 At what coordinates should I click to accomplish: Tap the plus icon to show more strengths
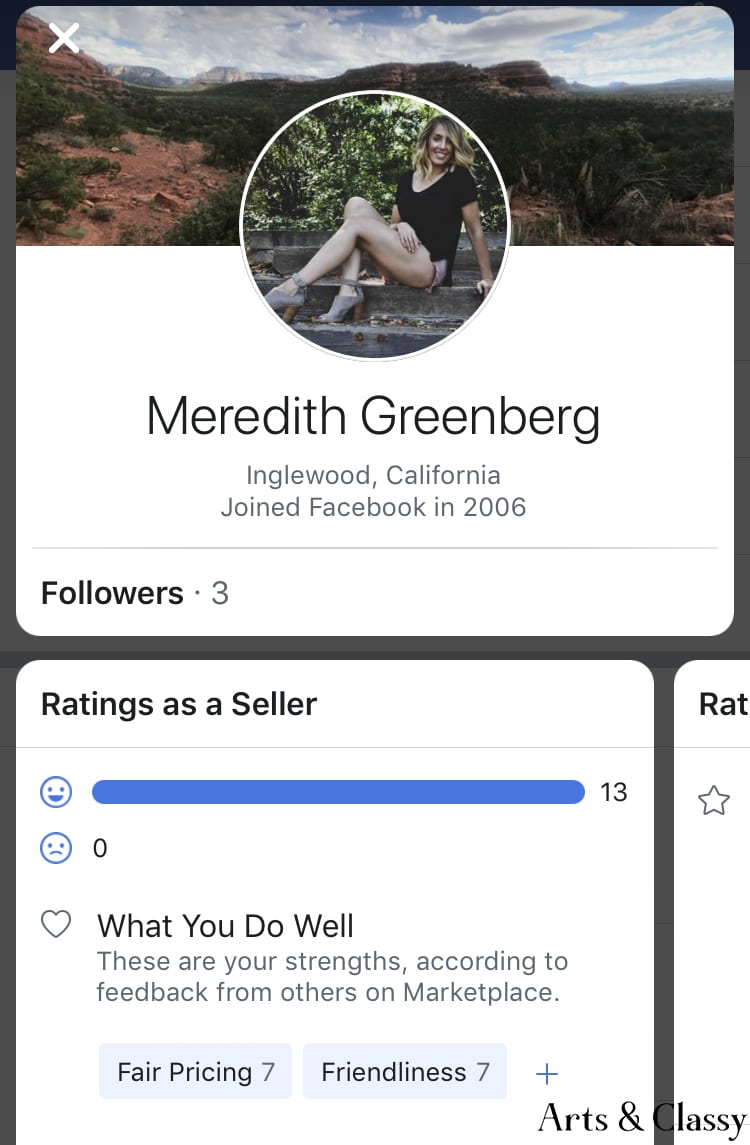[x=546, y=1074]
